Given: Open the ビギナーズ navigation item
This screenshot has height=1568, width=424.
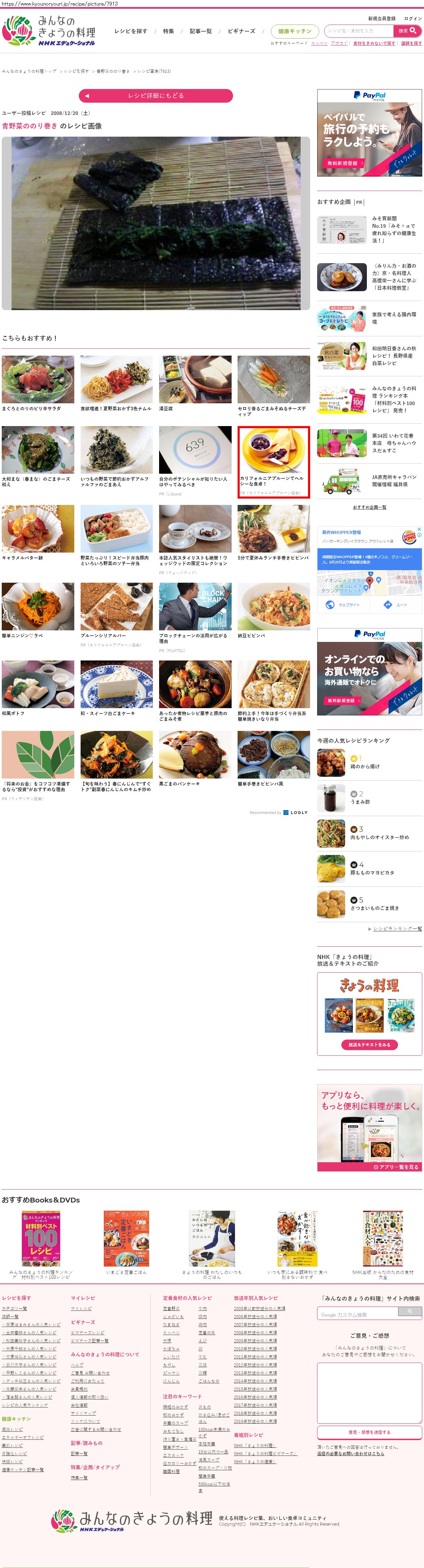Looking at the screenshot, I should point(241,31).
